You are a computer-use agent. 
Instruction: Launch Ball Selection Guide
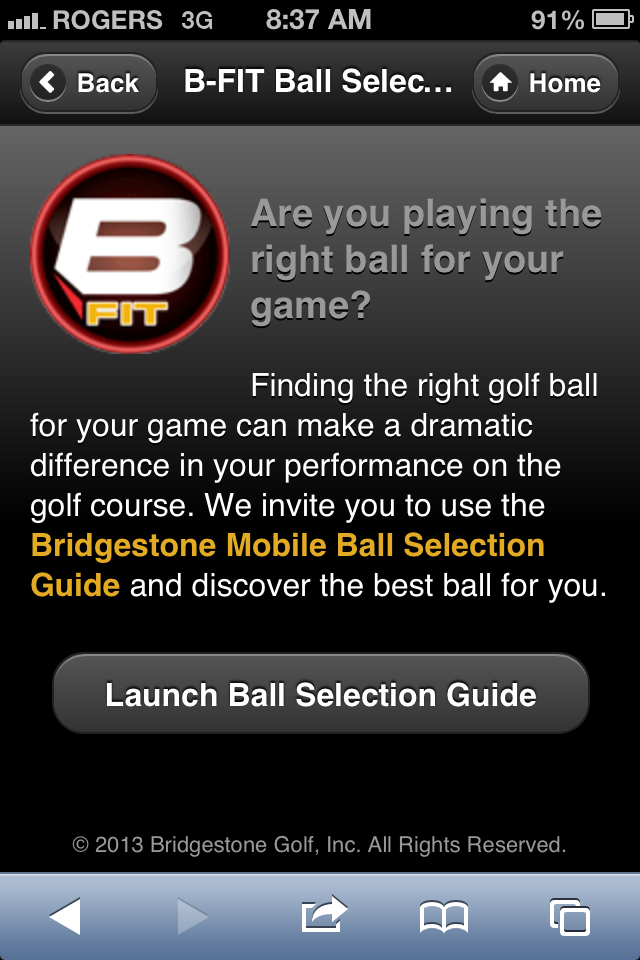click(x=321, y=695)
